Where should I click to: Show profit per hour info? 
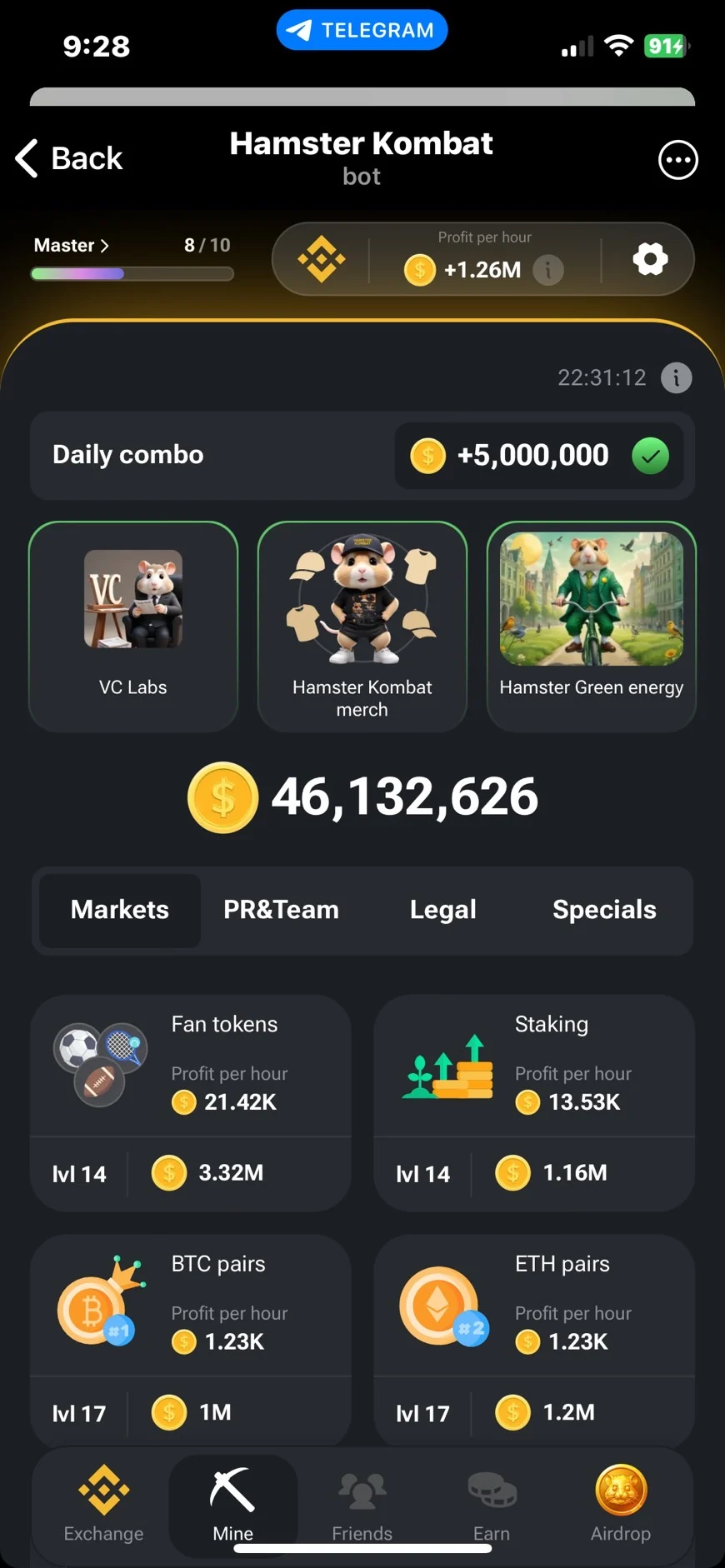[x=548, y=270]
